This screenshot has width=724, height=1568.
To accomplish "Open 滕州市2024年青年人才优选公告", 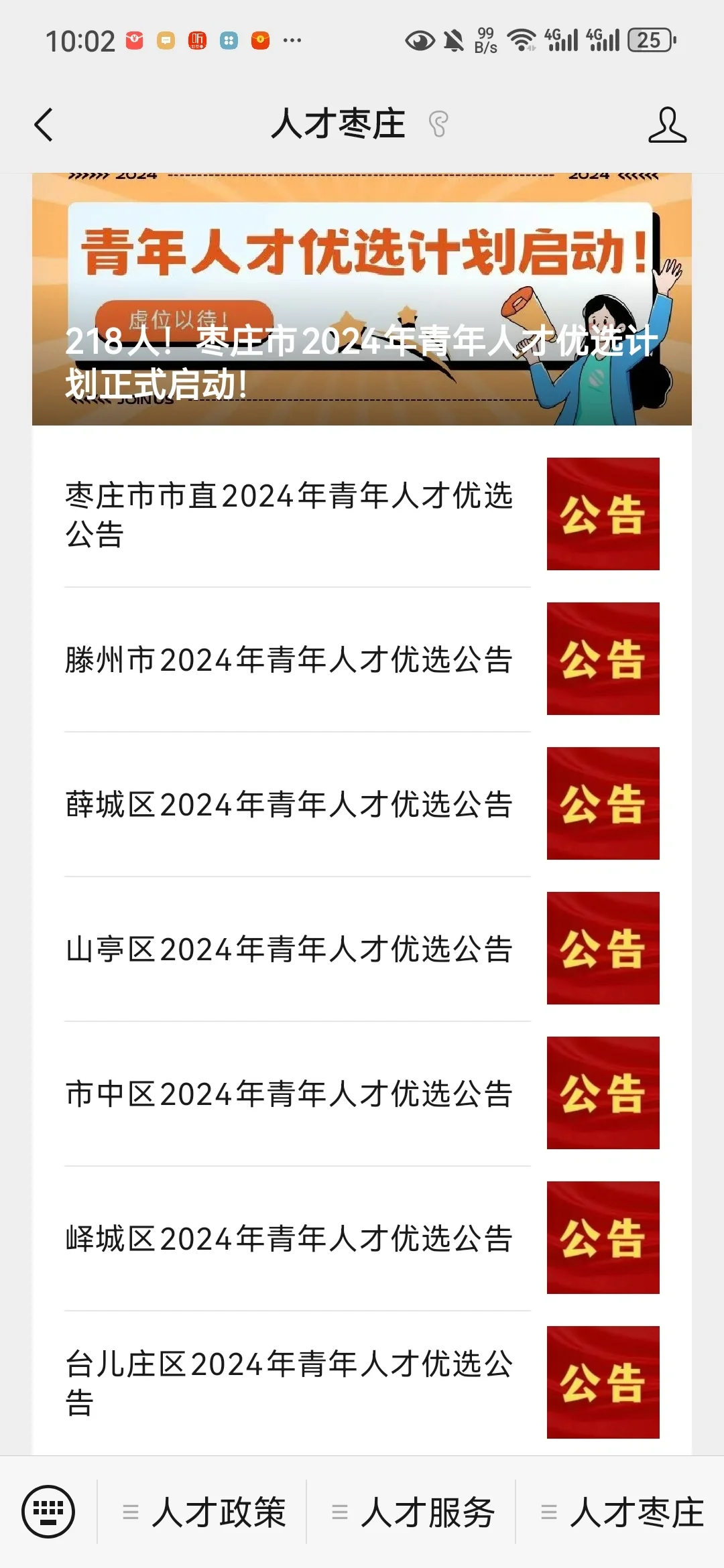I will coord(290,659).
